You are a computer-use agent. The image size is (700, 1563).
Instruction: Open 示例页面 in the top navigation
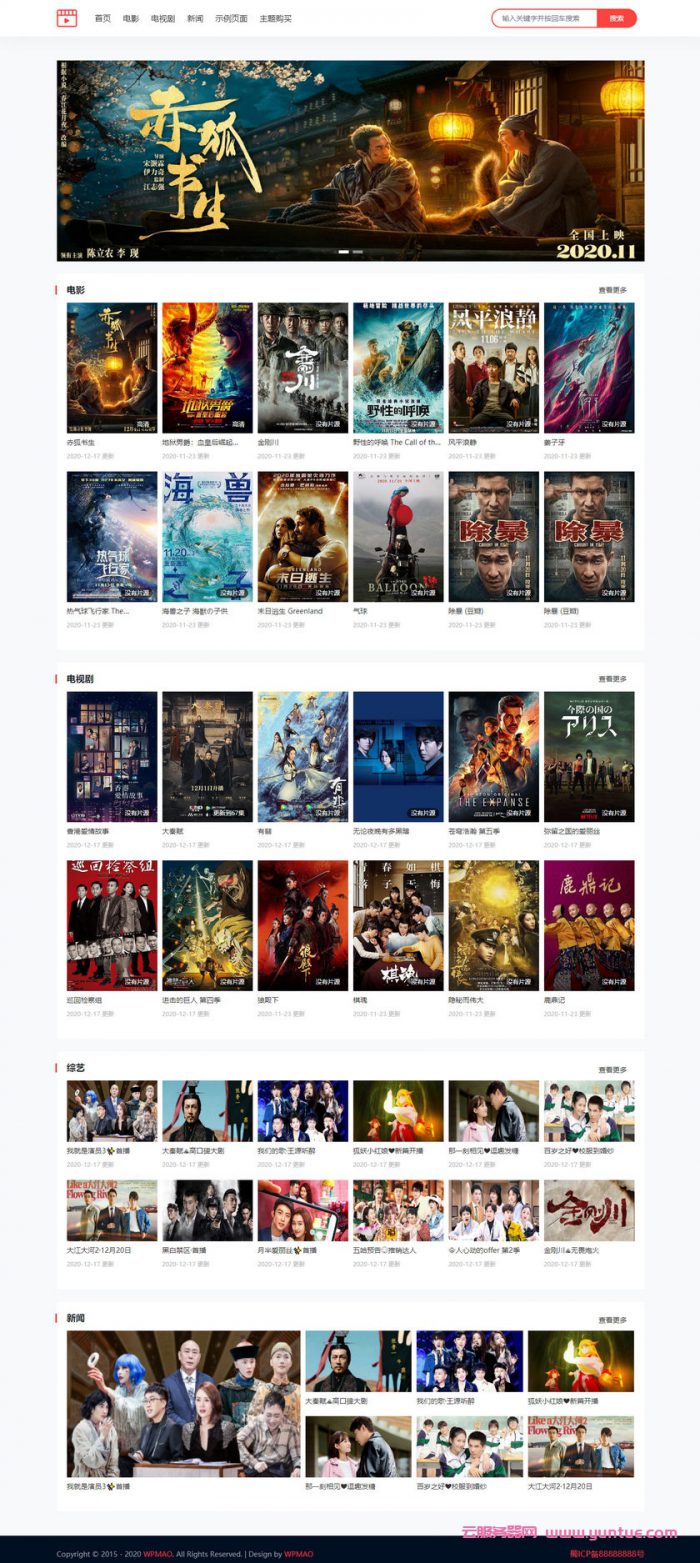231,18
